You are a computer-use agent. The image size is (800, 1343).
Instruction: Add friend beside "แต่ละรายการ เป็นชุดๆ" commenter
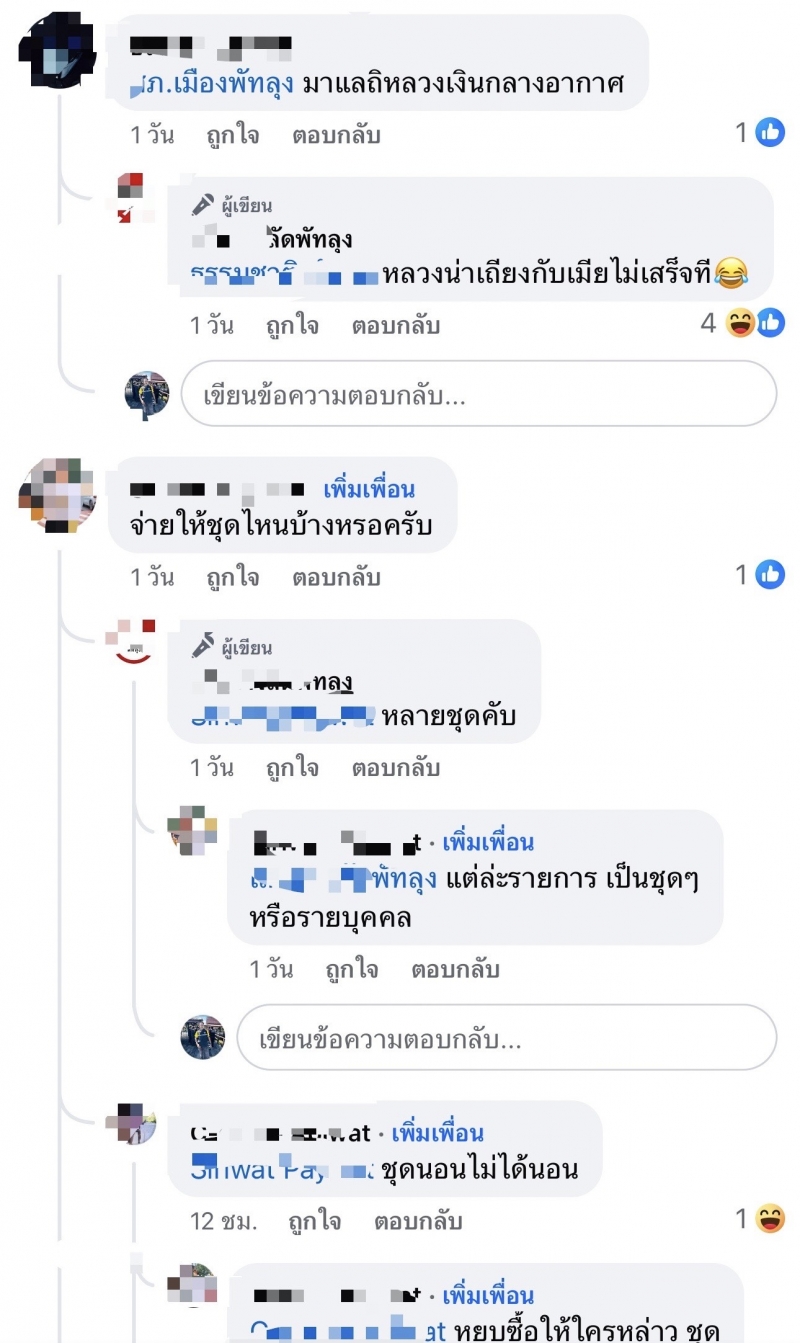coord(488,842)
